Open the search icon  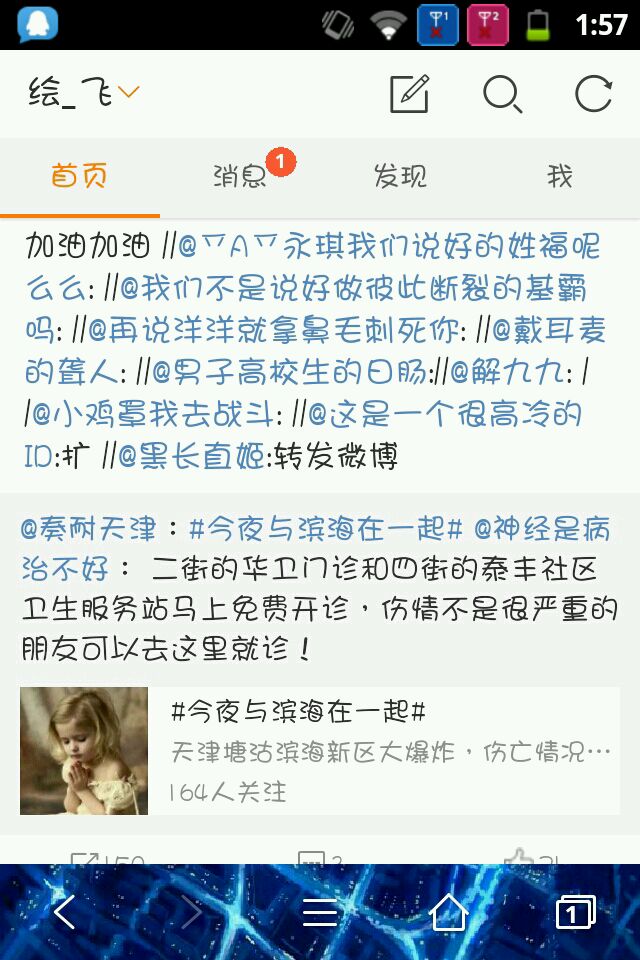(501, 94)
